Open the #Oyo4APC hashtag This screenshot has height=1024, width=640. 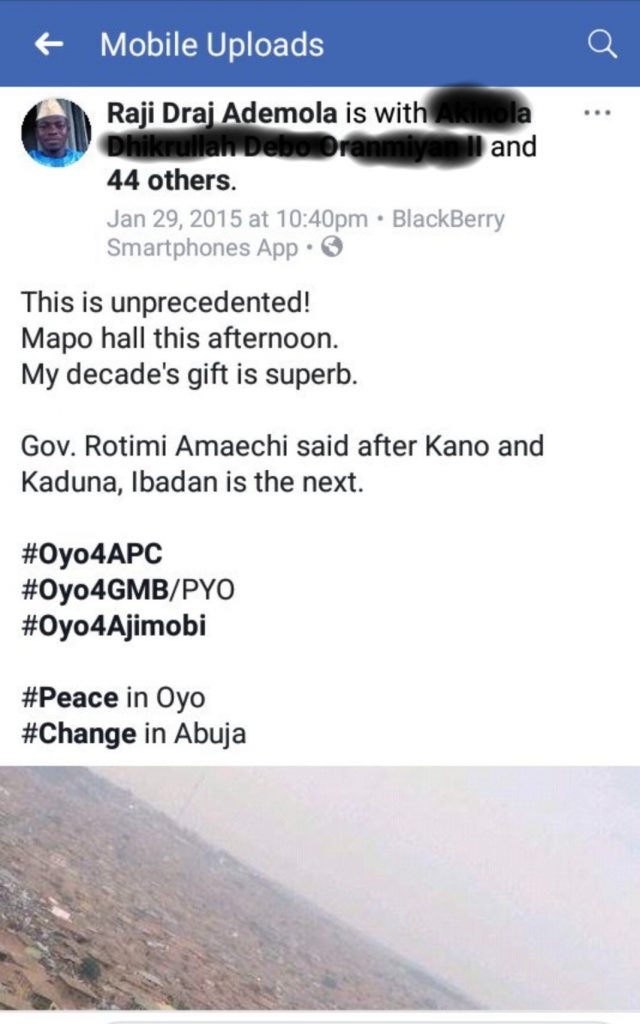pos(91,554)
